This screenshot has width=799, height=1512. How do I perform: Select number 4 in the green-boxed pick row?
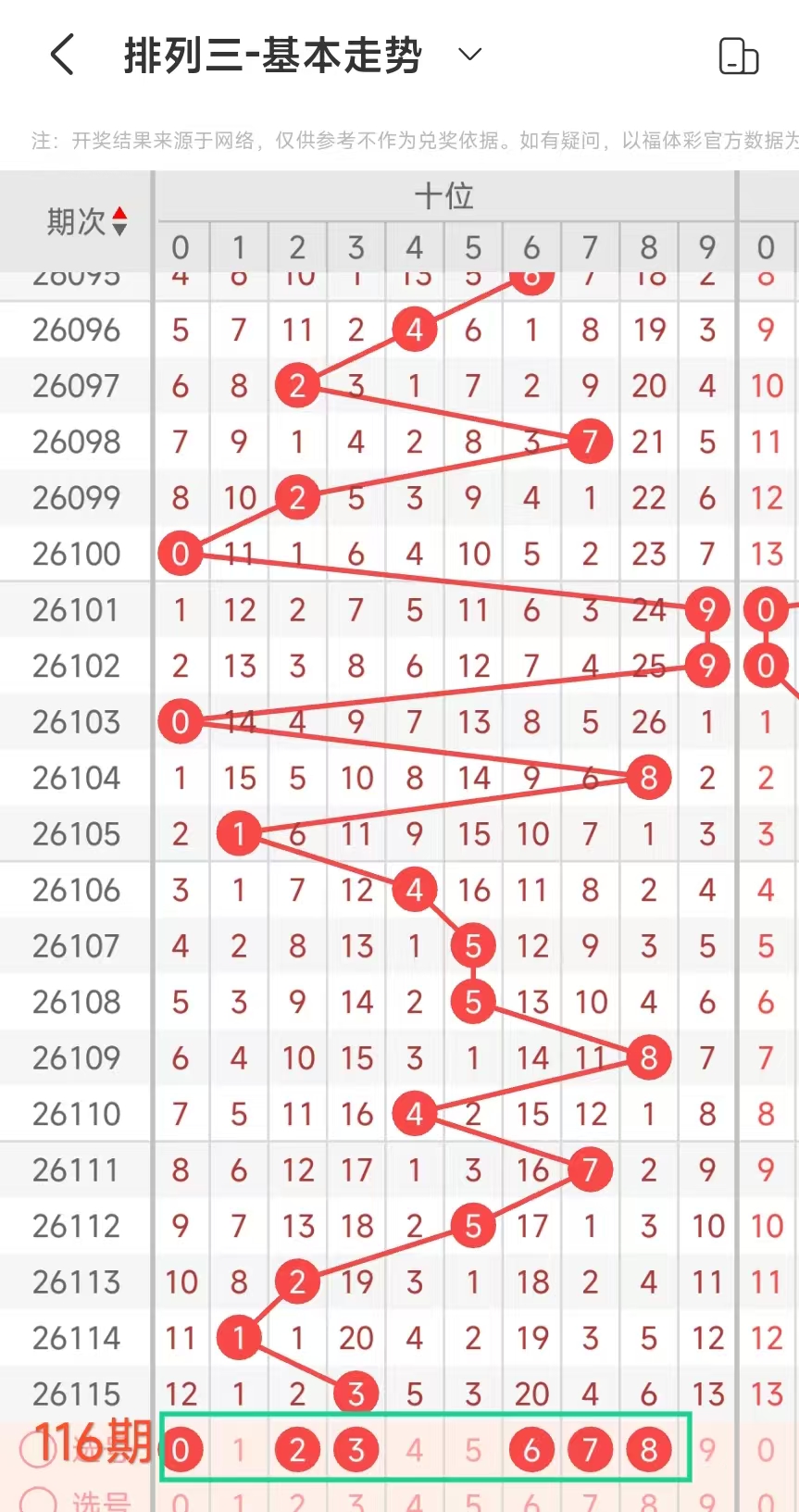tap(415, 1449)
